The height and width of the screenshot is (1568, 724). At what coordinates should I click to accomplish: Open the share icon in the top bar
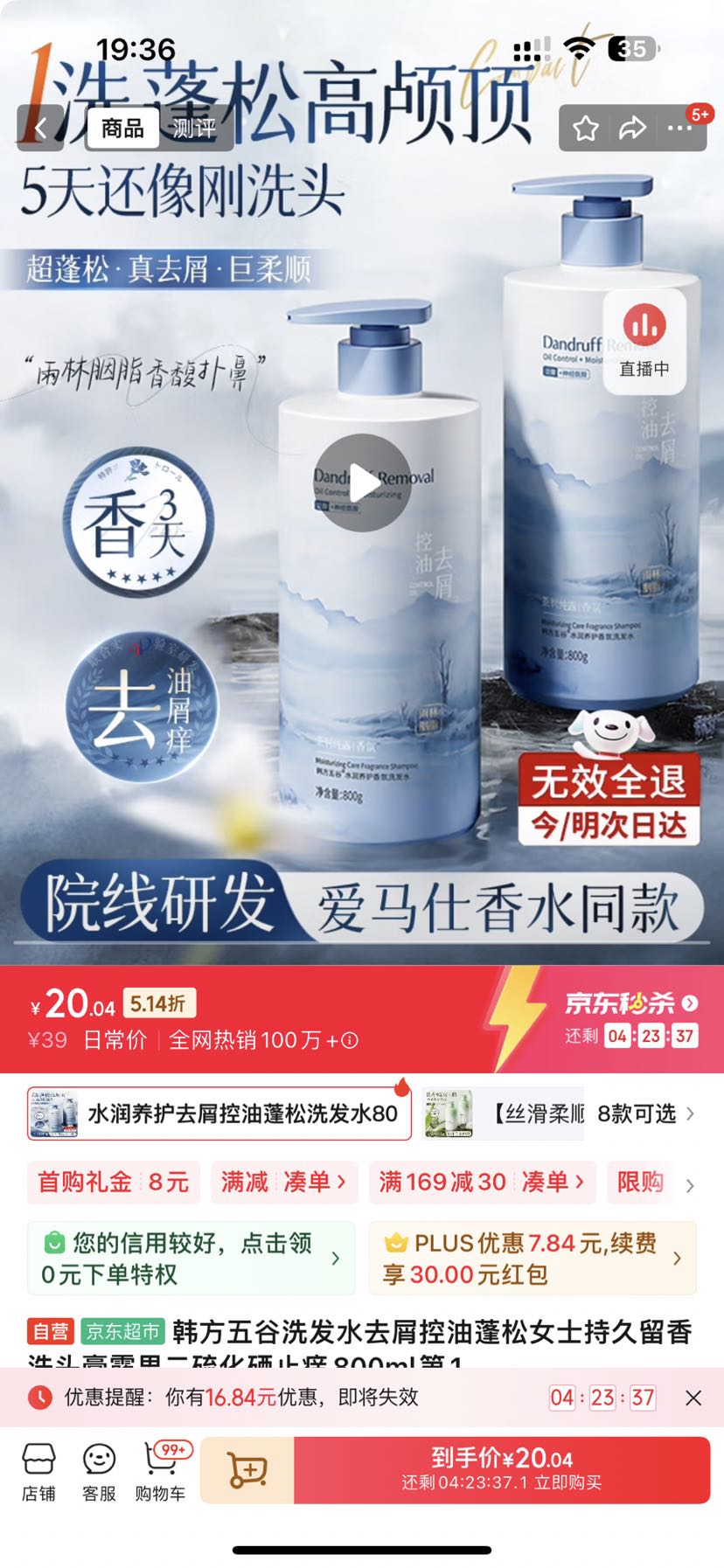631,128
